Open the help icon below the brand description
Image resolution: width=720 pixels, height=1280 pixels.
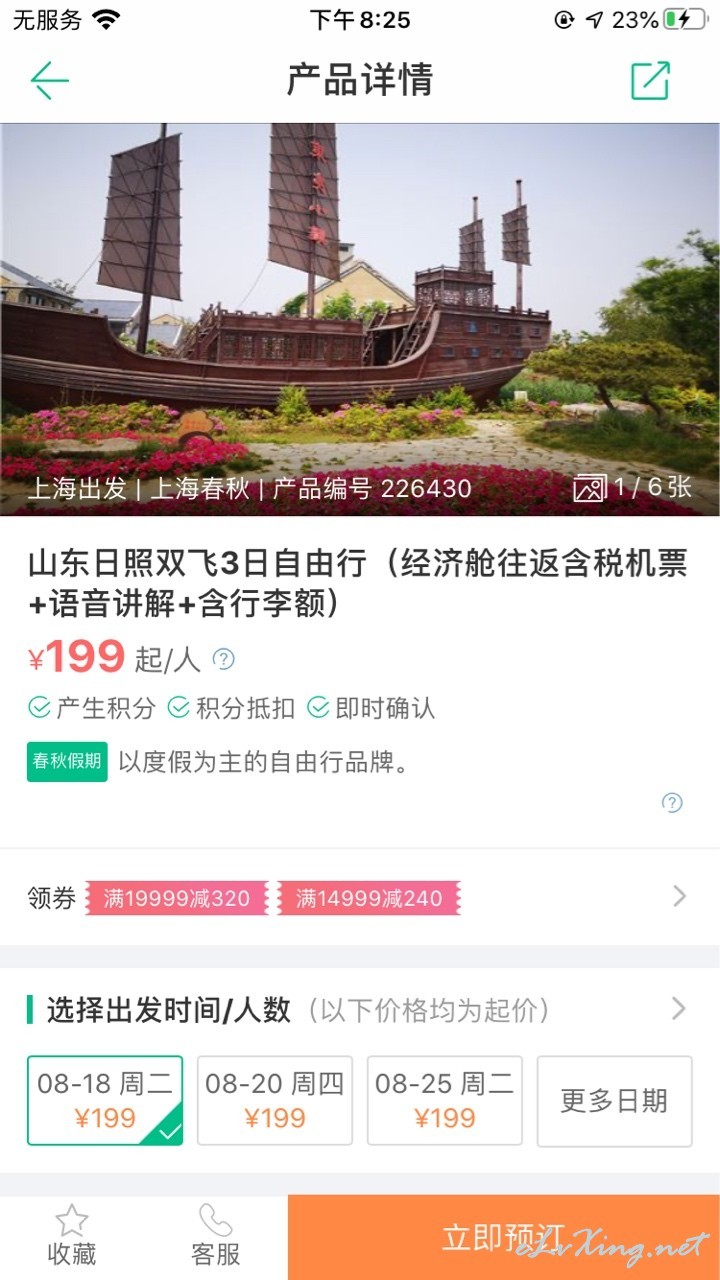(x=673, y=802)
